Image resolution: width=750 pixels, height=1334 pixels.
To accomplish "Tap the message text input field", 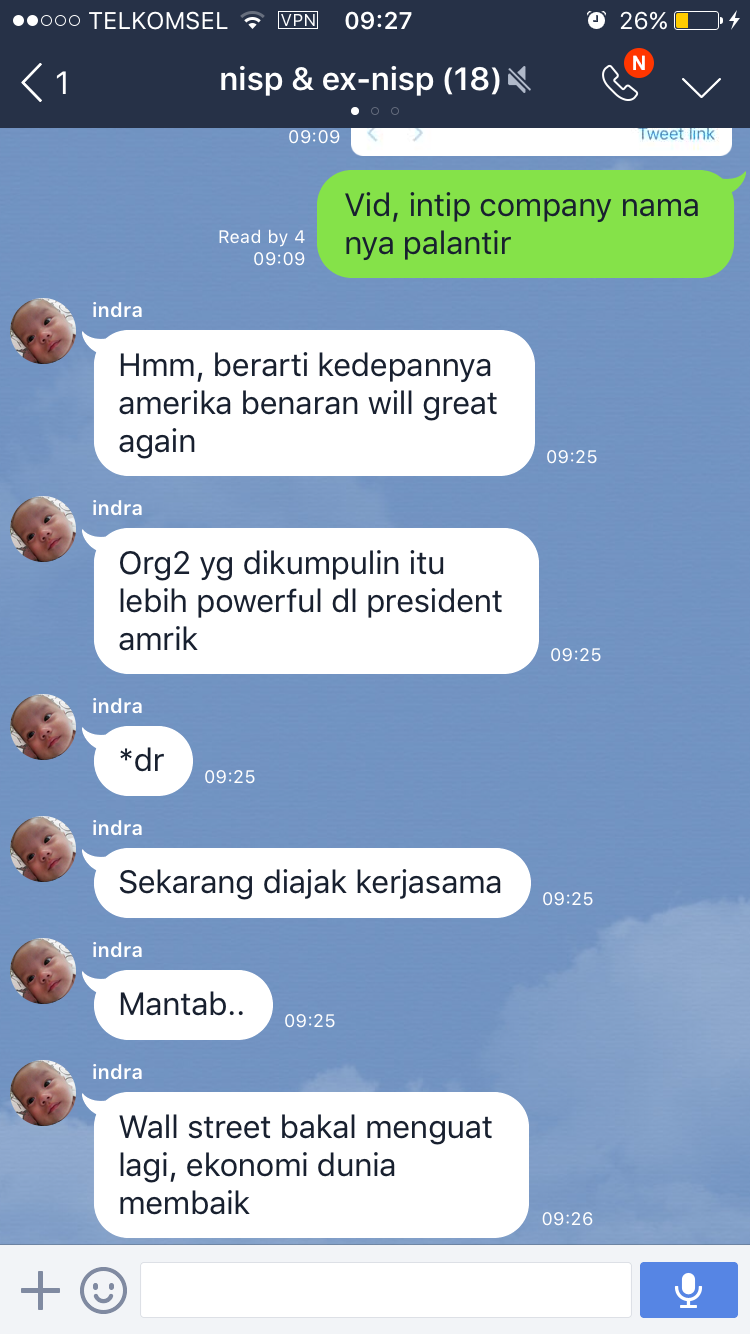I will (386, 1290).
